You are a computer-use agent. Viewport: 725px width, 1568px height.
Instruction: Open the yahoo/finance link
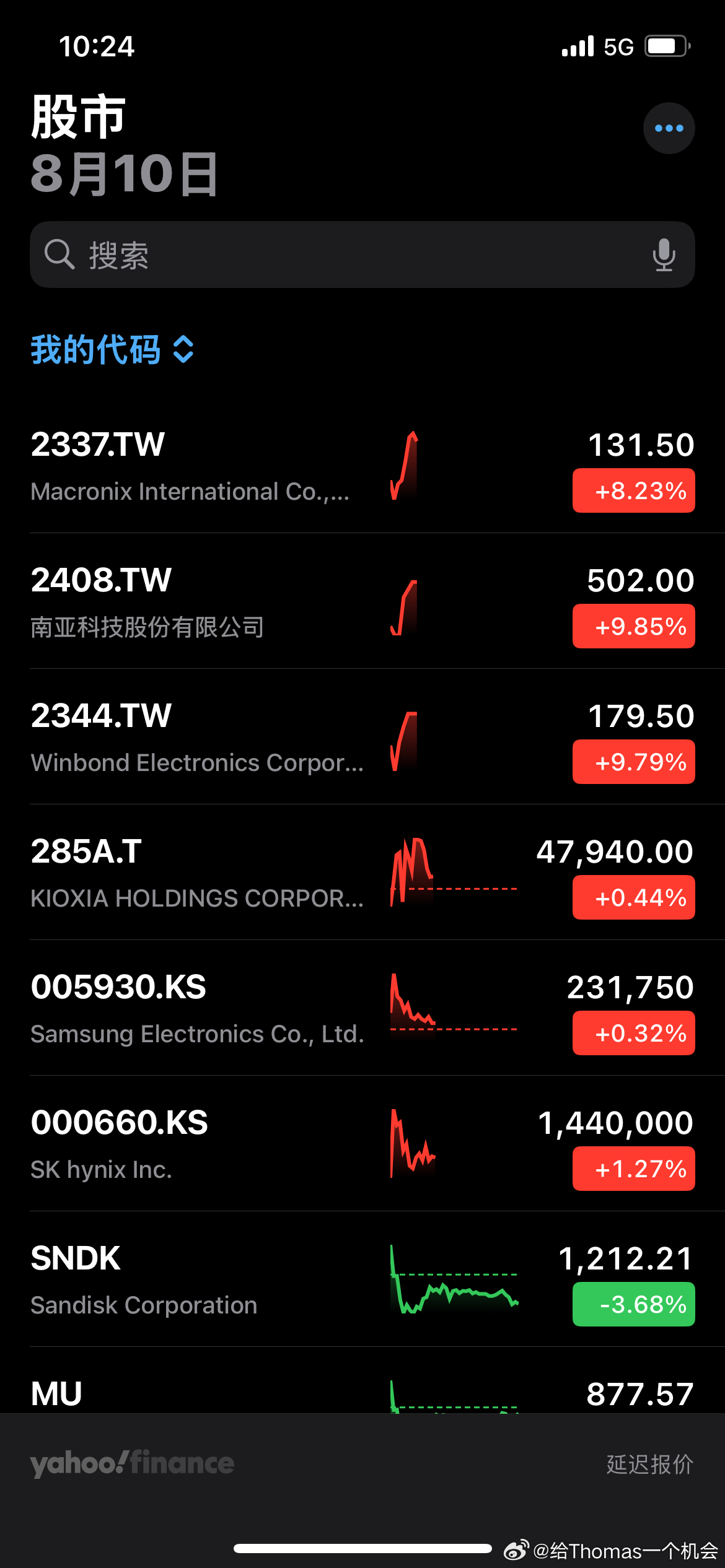132,1464
